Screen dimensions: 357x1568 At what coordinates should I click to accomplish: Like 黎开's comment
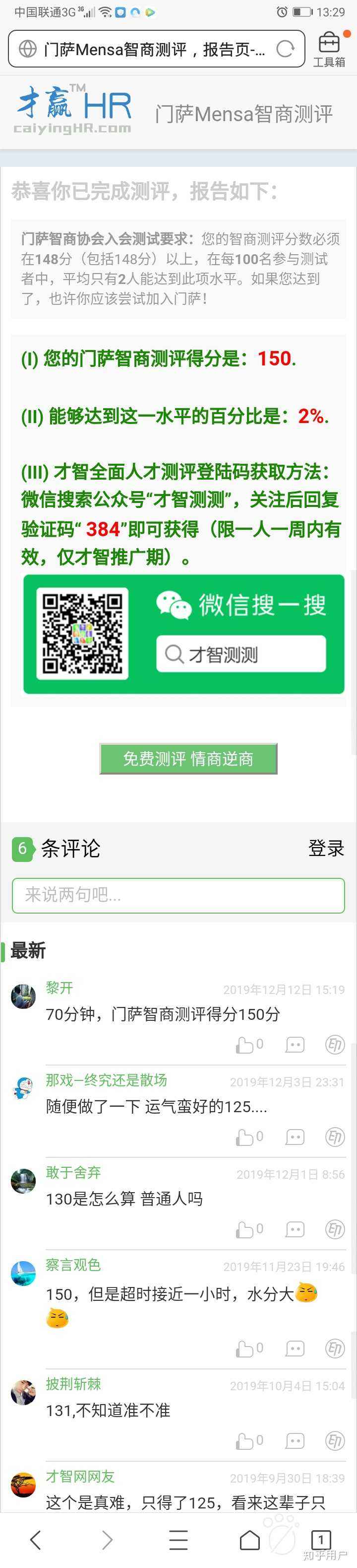249,1045
